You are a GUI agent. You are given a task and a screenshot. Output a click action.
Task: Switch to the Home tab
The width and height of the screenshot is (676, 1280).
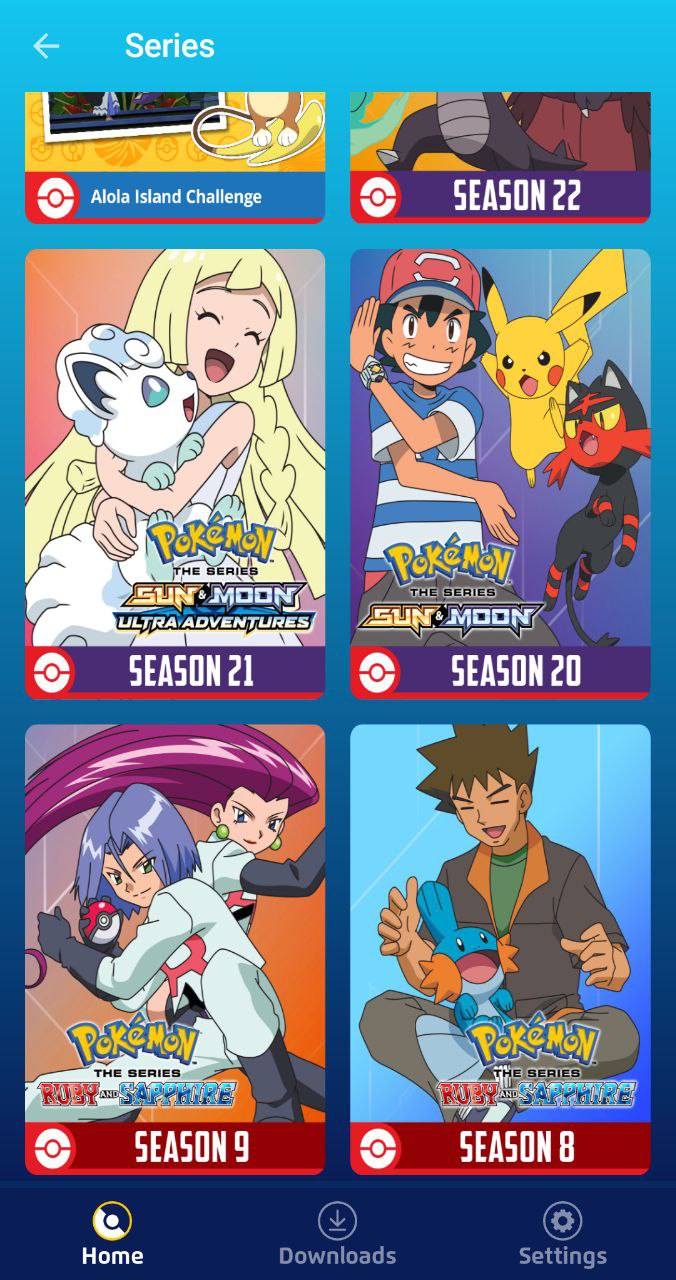point(112,1235)
